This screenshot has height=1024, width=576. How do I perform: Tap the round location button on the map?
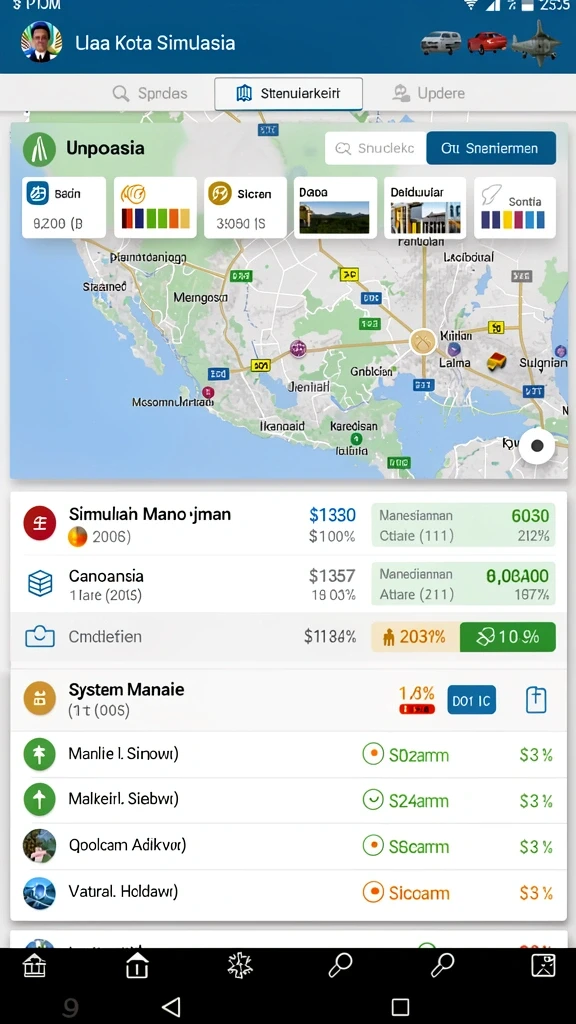[x=537, y=446]
